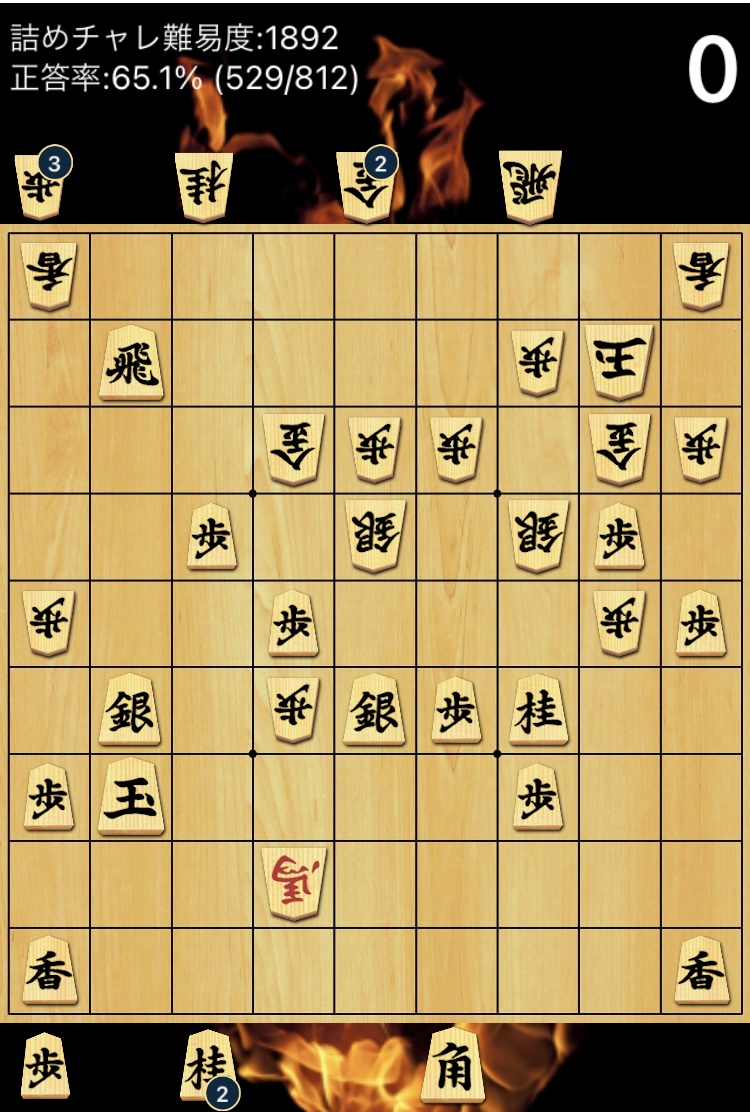Select the knight (桂) held in hand
The height and width of the screenshot is (1112, 750).
tap(207, 1066)
